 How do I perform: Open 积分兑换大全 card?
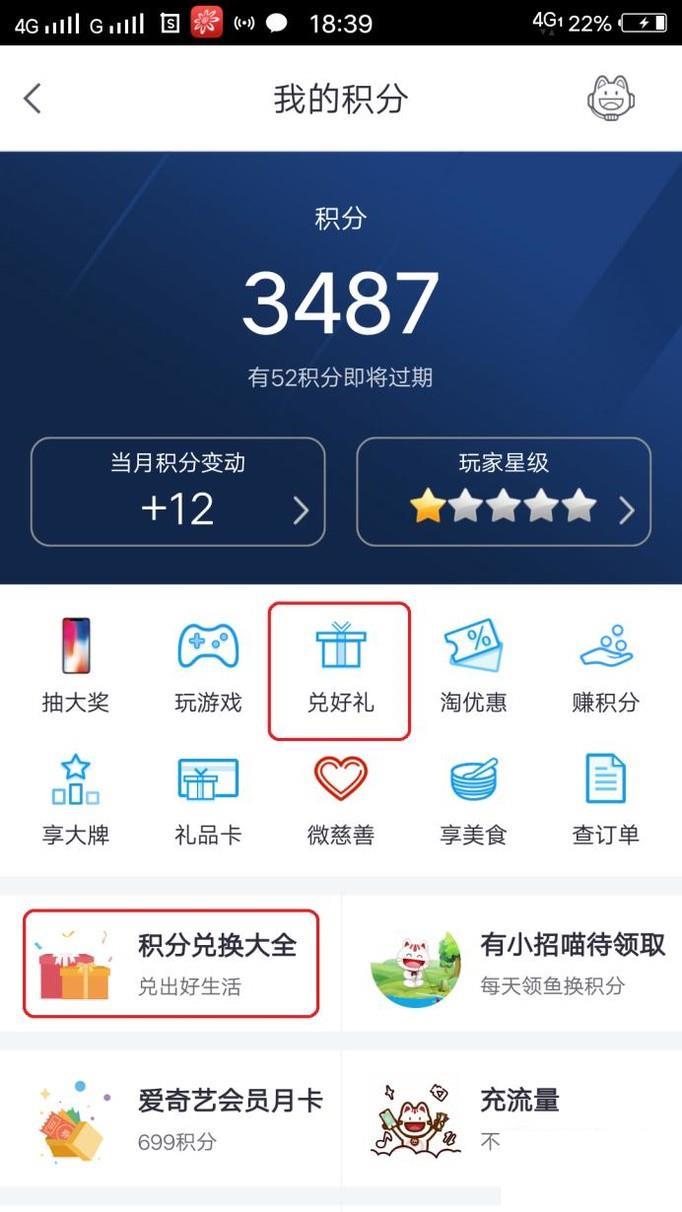(x=171, y=963)
